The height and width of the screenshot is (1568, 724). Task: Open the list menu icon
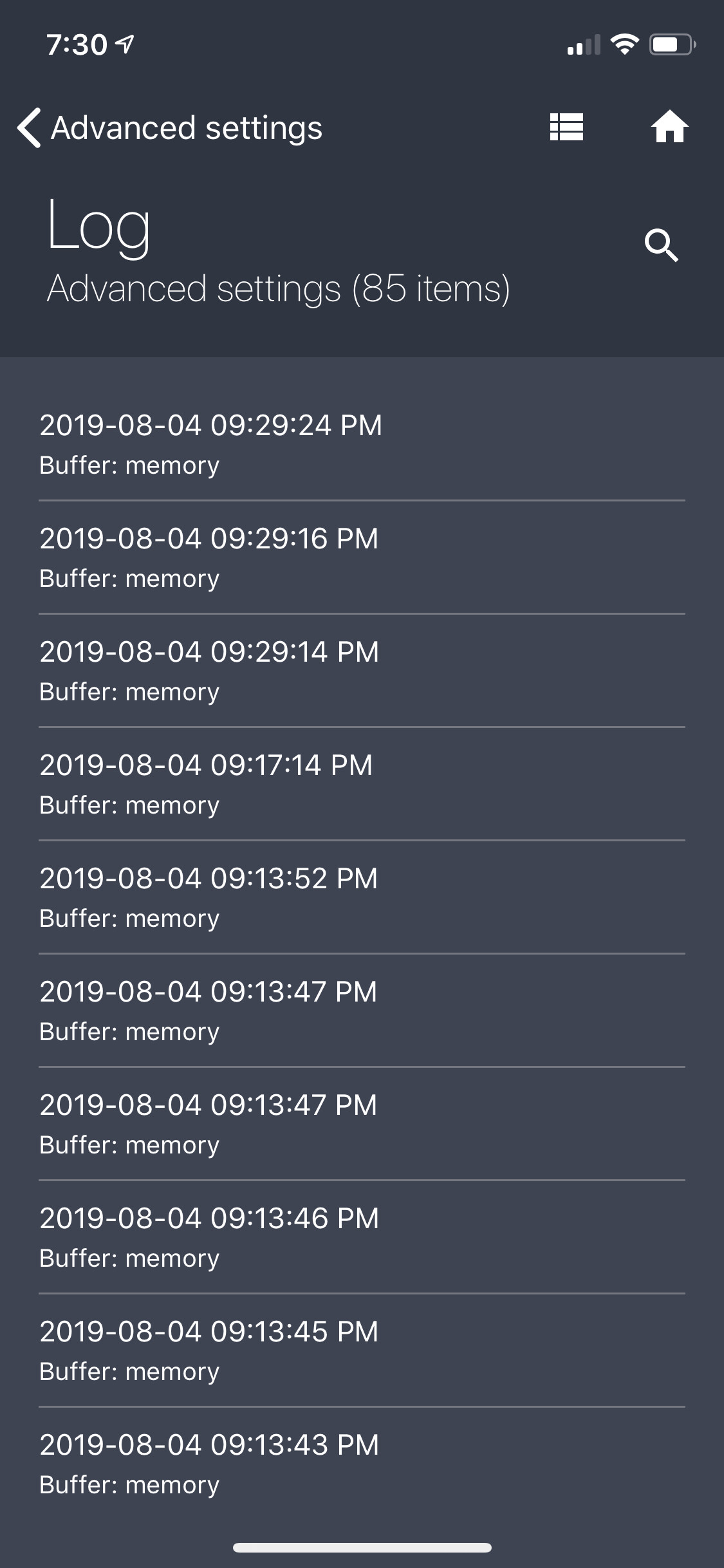566,127
